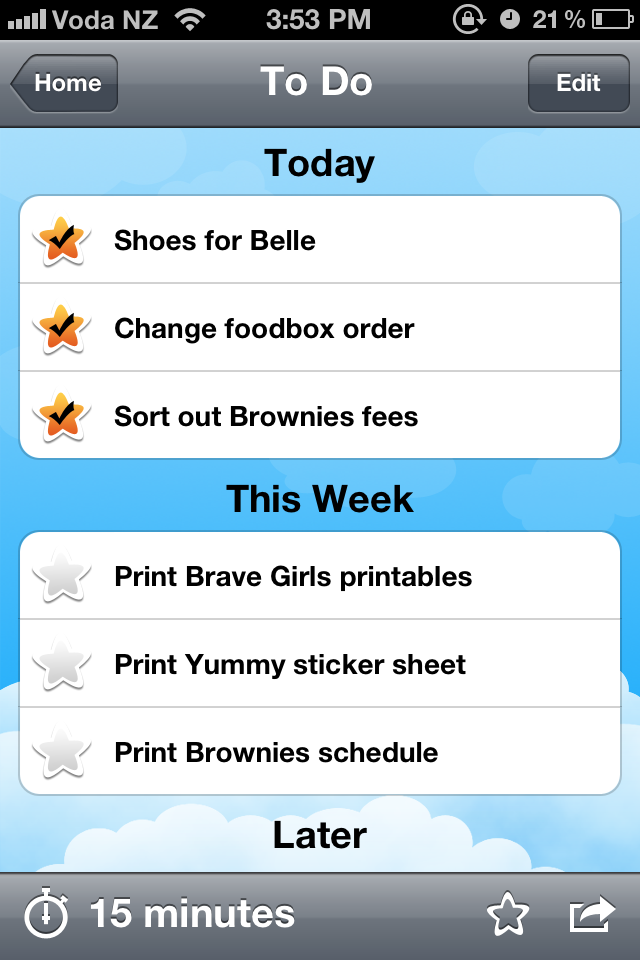
Task: Uncheck the Sort out Brownies fees star
Action: pyautogui.click(x=62, y=417)
